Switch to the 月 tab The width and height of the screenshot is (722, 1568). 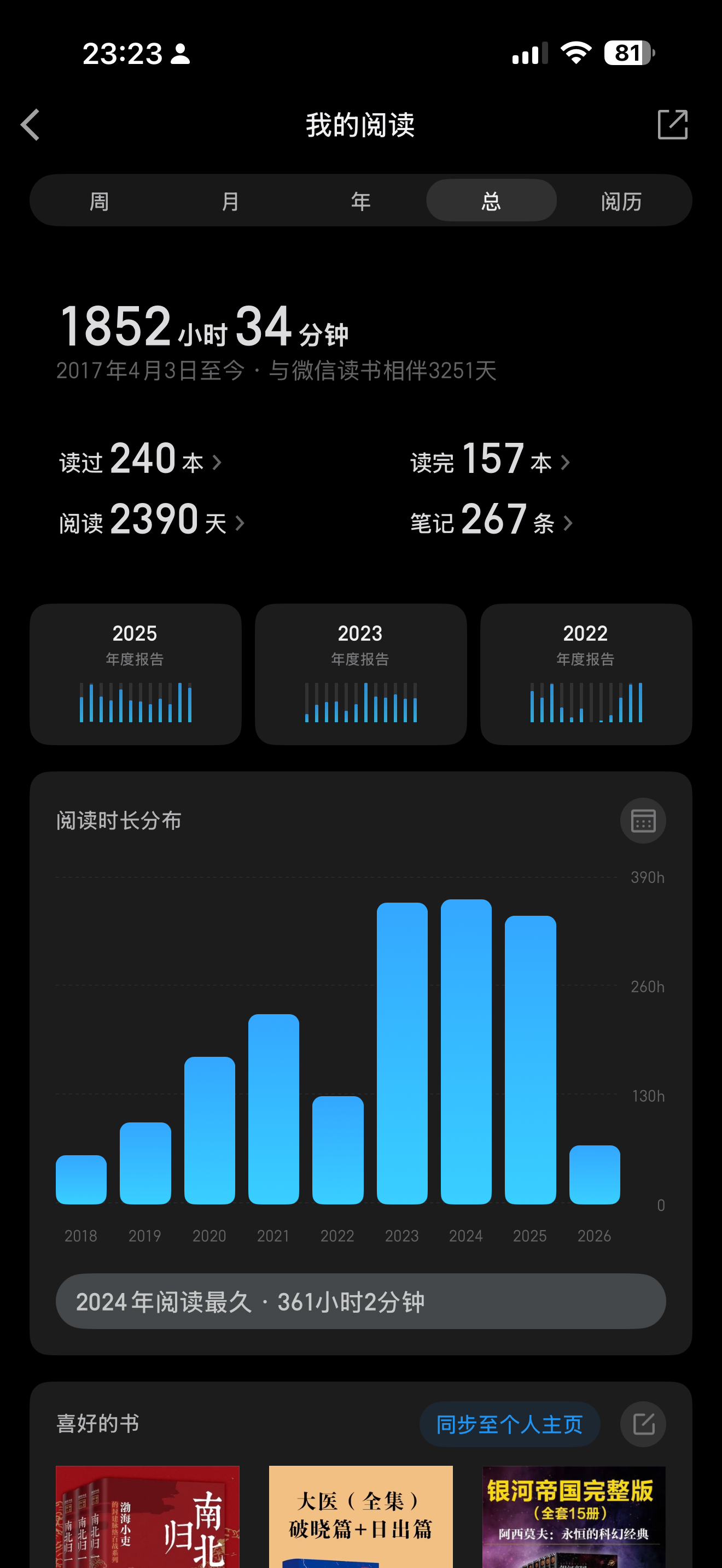click(230, 201)
